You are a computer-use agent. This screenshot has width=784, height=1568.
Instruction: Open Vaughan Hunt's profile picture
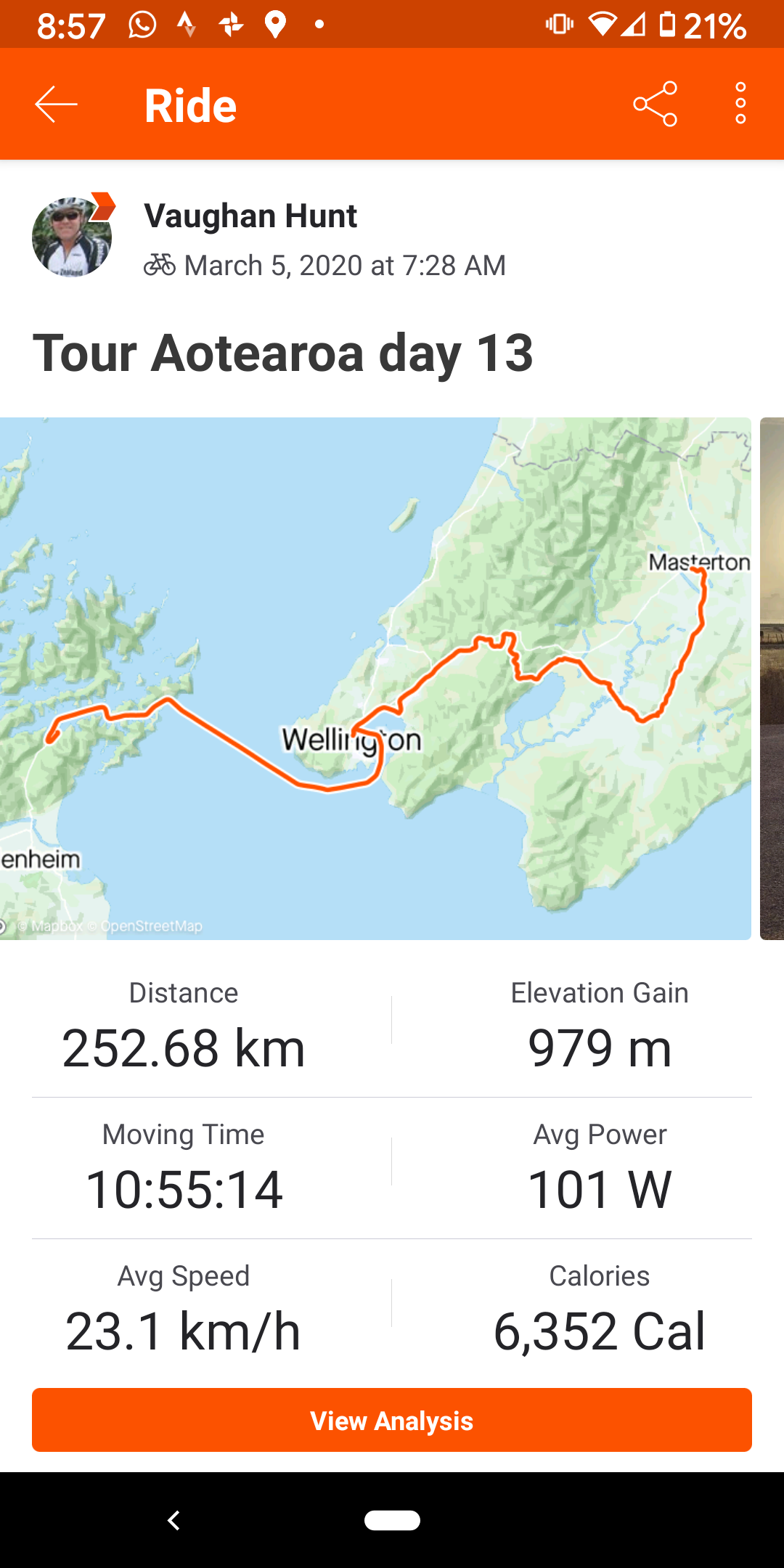pos(72,237)
